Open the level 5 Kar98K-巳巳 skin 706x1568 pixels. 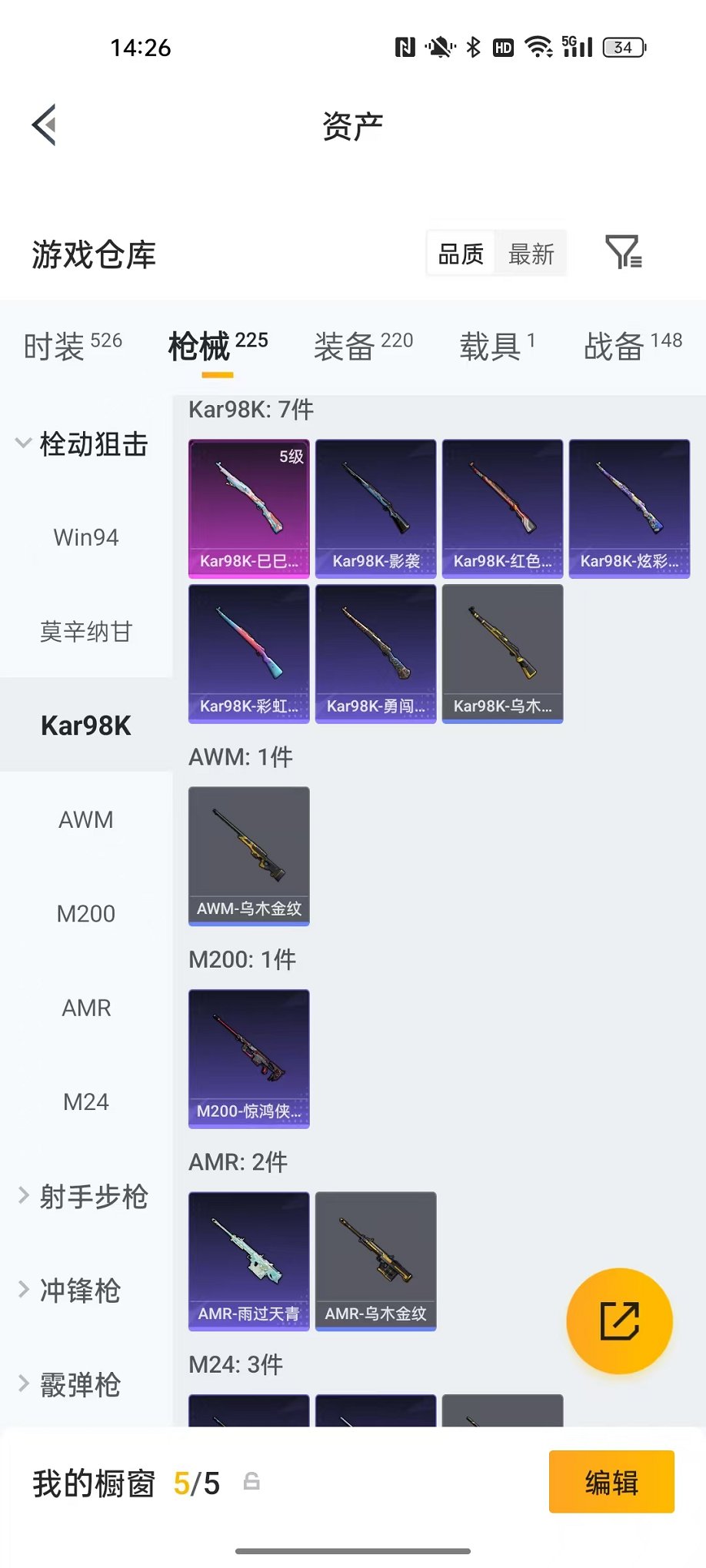click(x=249, y=508)
